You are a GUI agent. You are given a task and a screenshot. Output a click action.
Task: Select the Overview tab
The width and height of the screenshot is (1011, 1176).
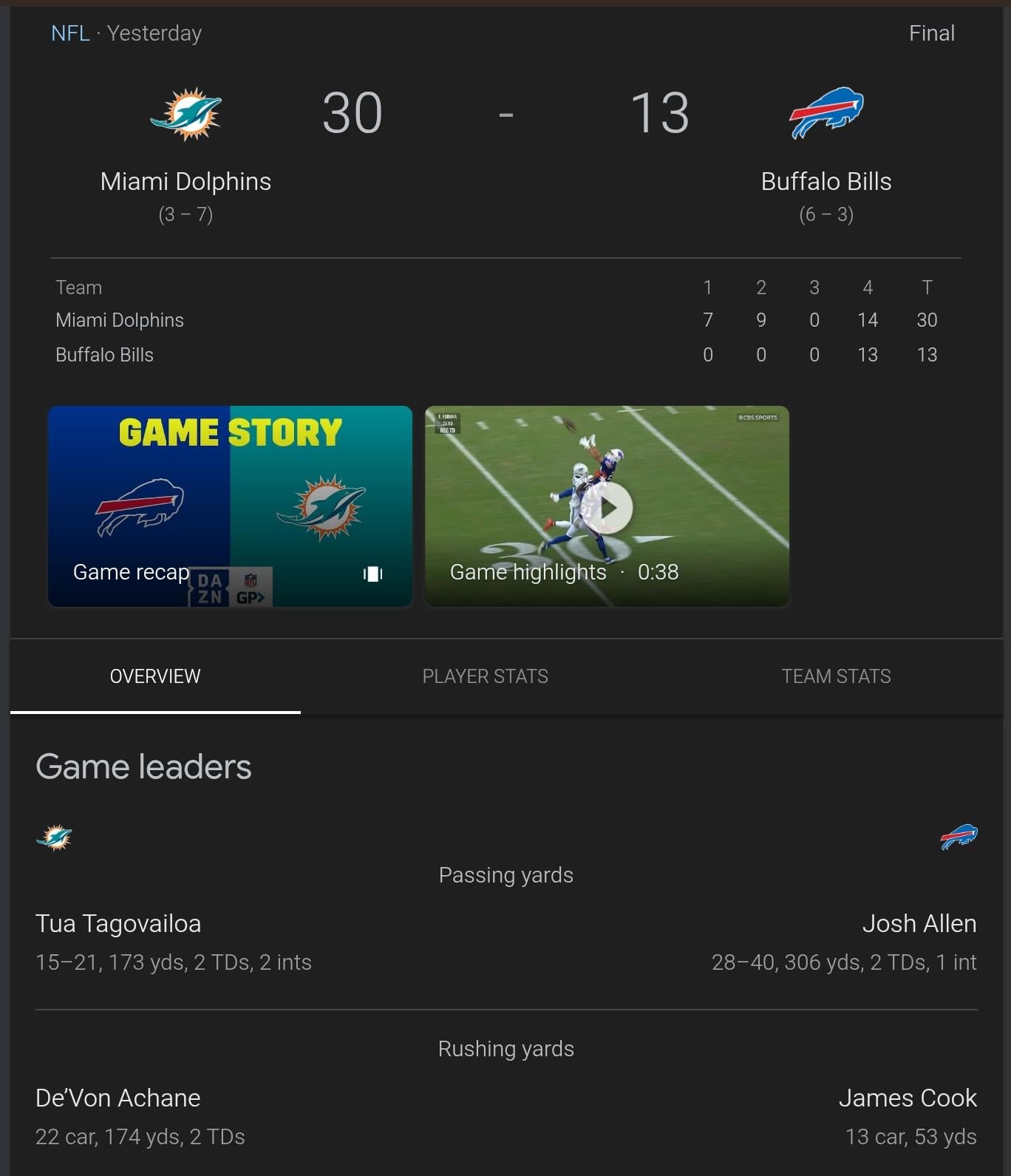pos(155,676)
